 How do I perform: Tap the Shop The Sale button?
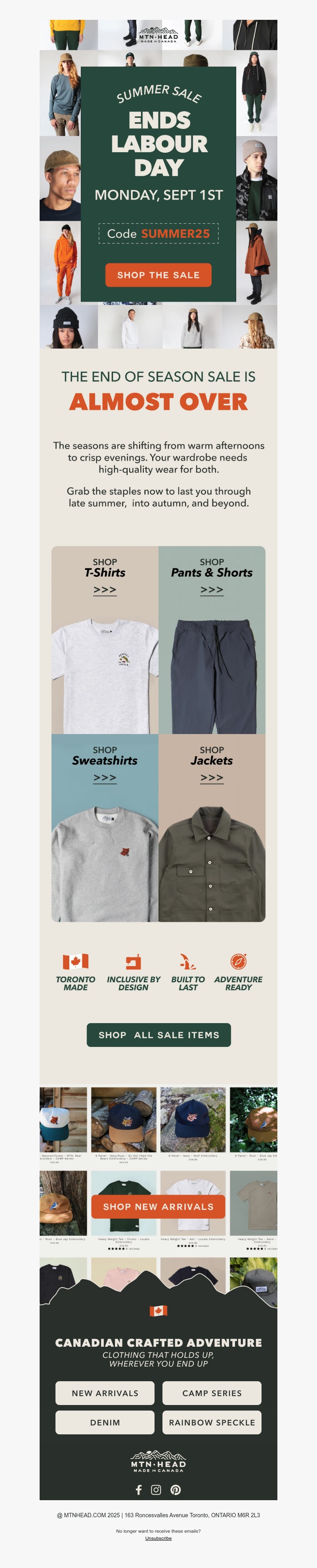pos(158,275)
